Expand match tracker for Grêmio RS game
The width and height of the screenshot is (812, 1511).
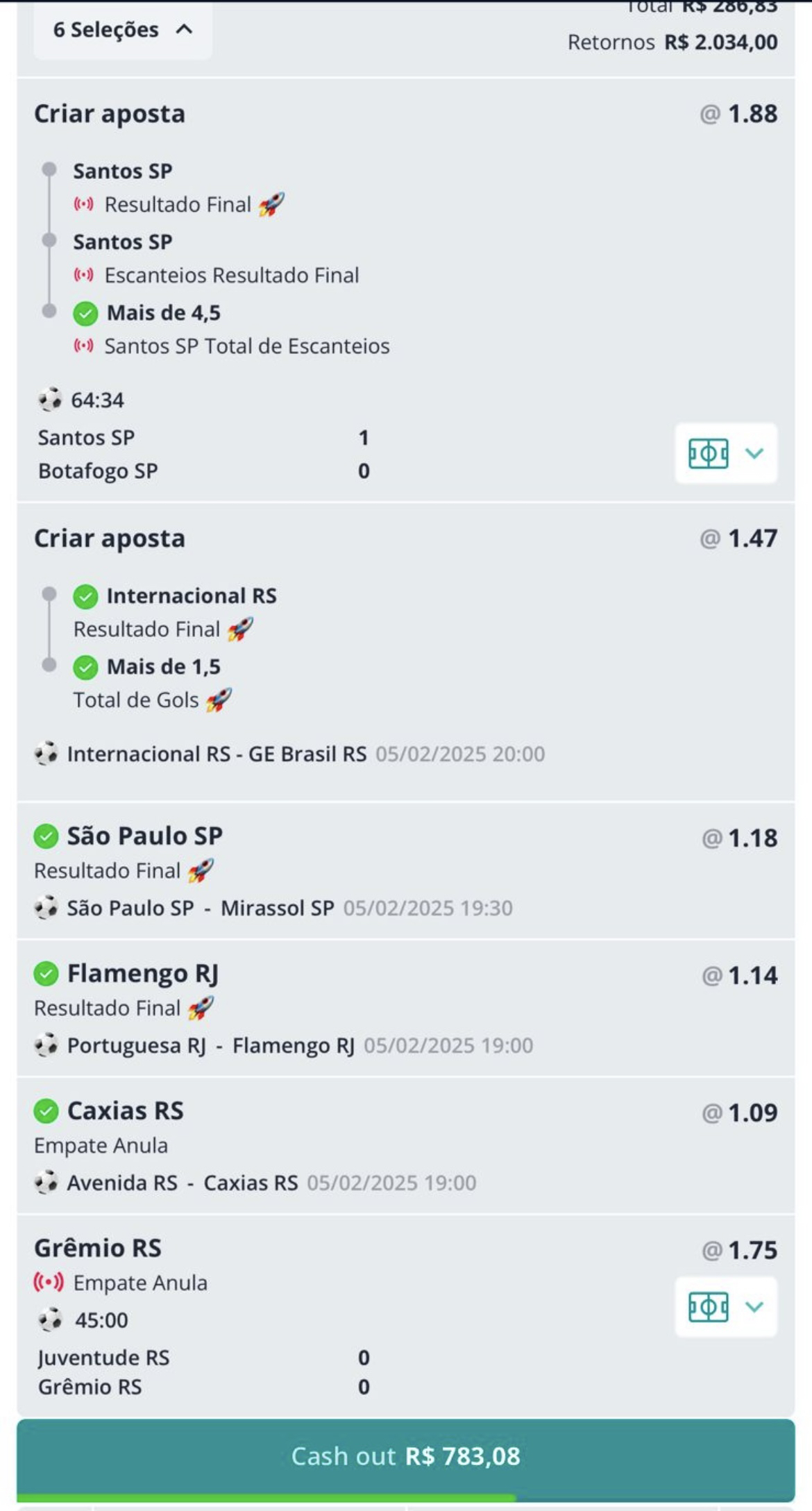tap(725, 1307)
